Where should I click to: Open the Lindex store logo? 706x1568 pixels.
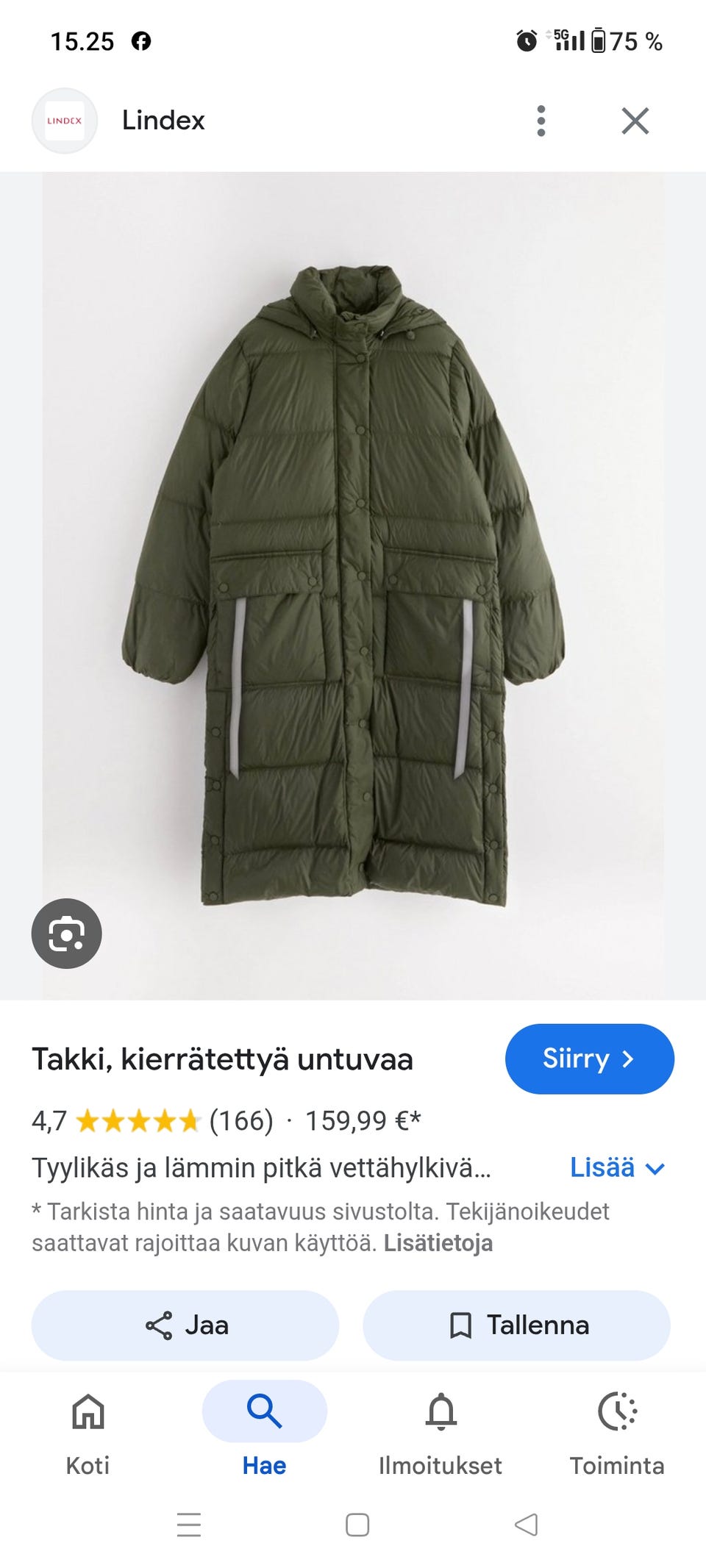pyautogui.click(x=65, y=121)
